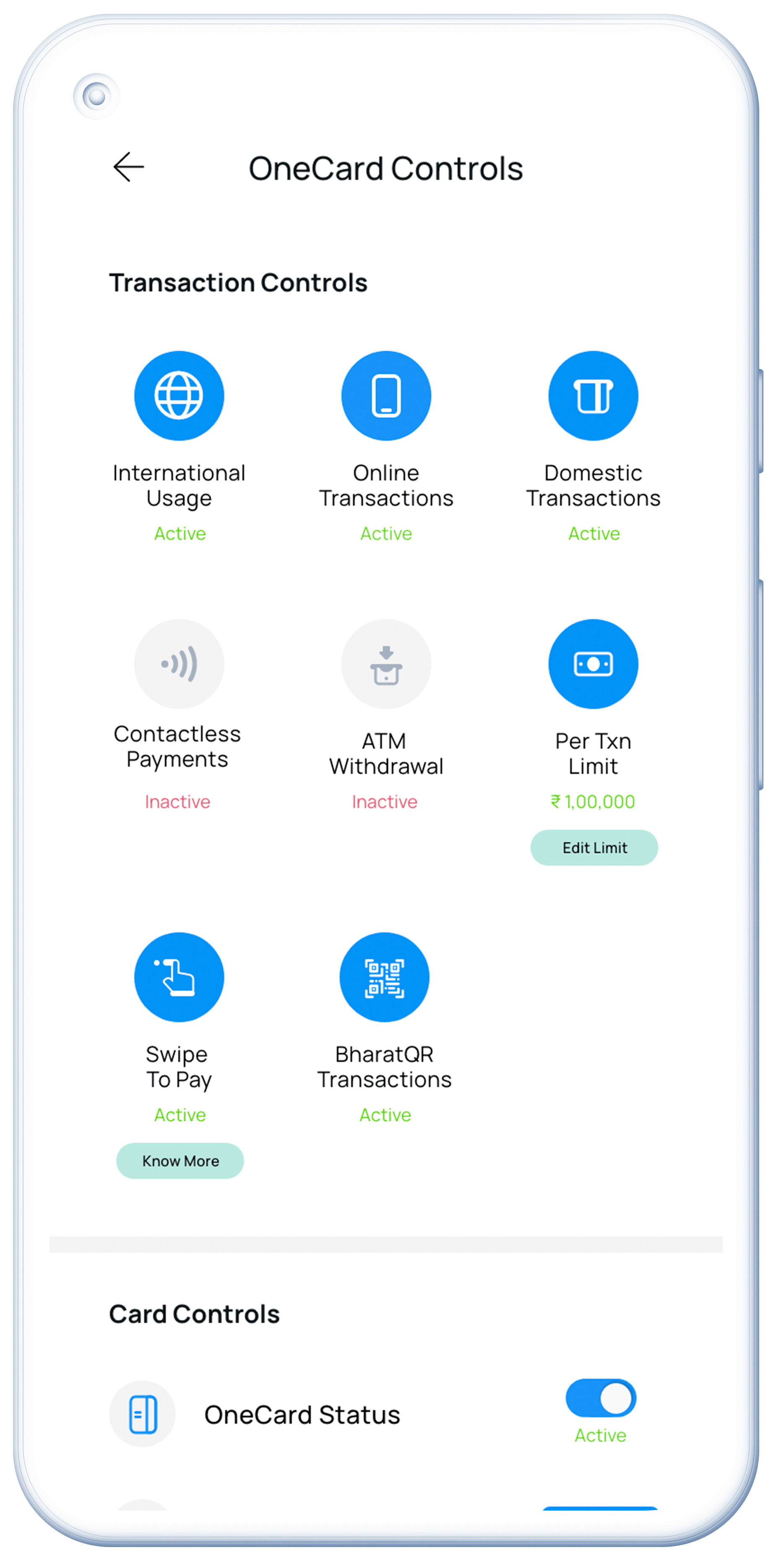The image size is (776, 1568).
Task: Open the Swipe To Pay icon
Action: [x=179, y=976]
